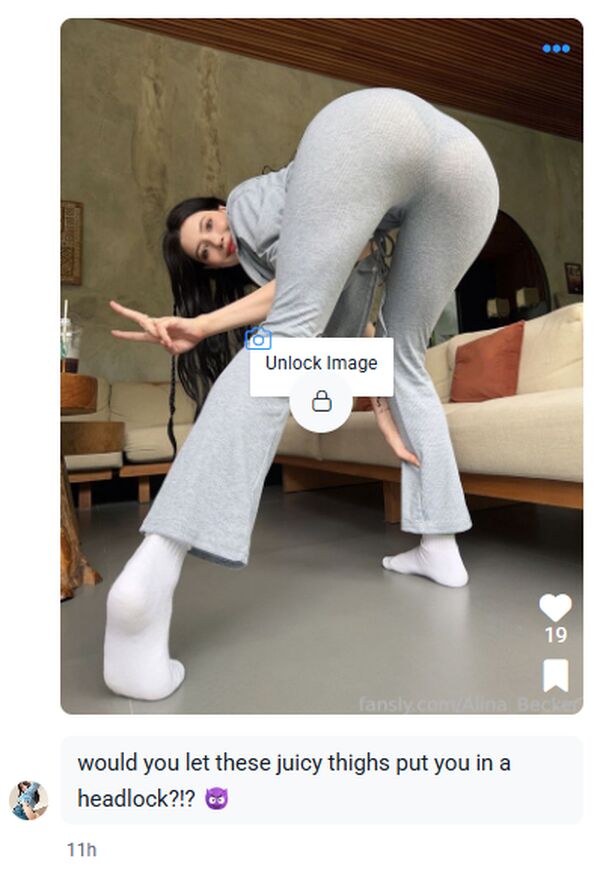Image resolution: width=600 pixels, height=888 pixels.
Task: Bookmark this image post
Action: 555,676
